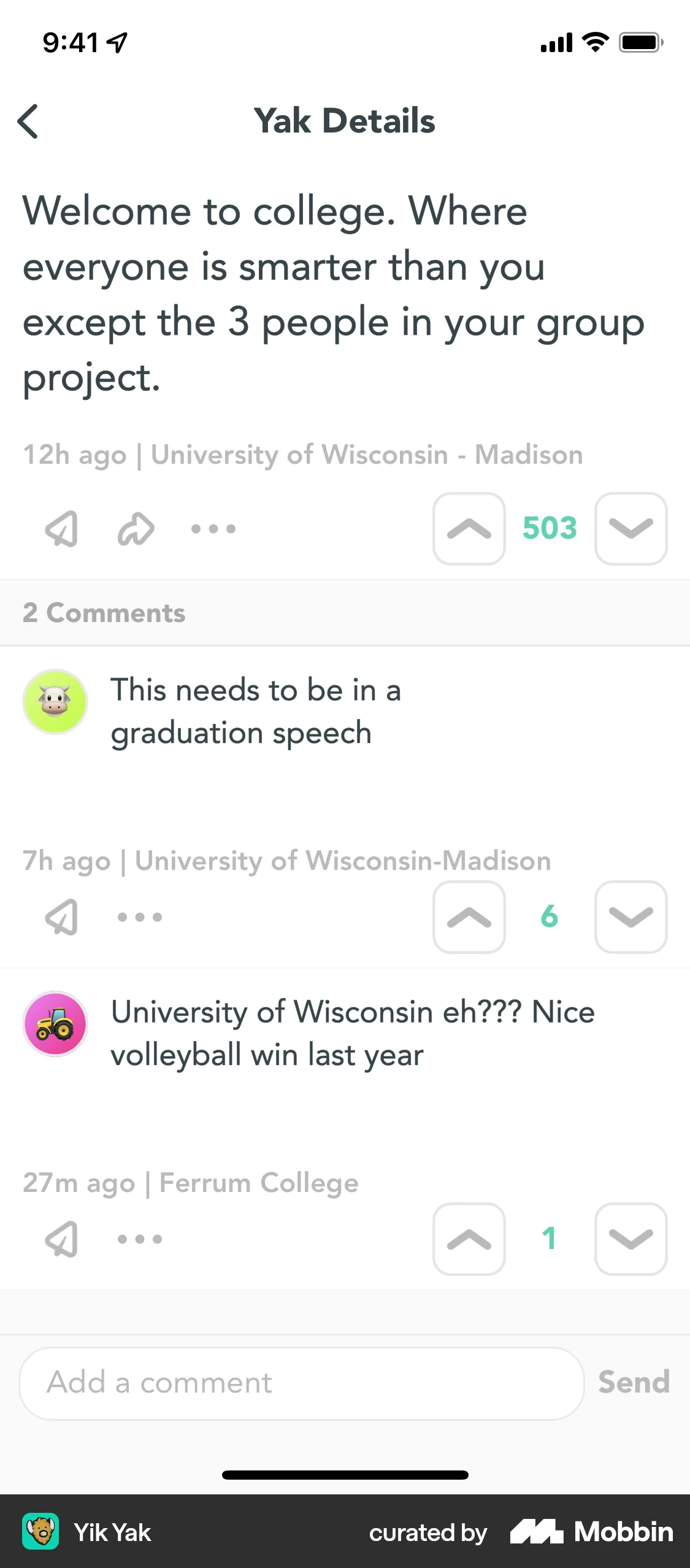Click the upvote chevron on the cow comment
This screenshot has height=1568, width=690.
click(469, 918)
